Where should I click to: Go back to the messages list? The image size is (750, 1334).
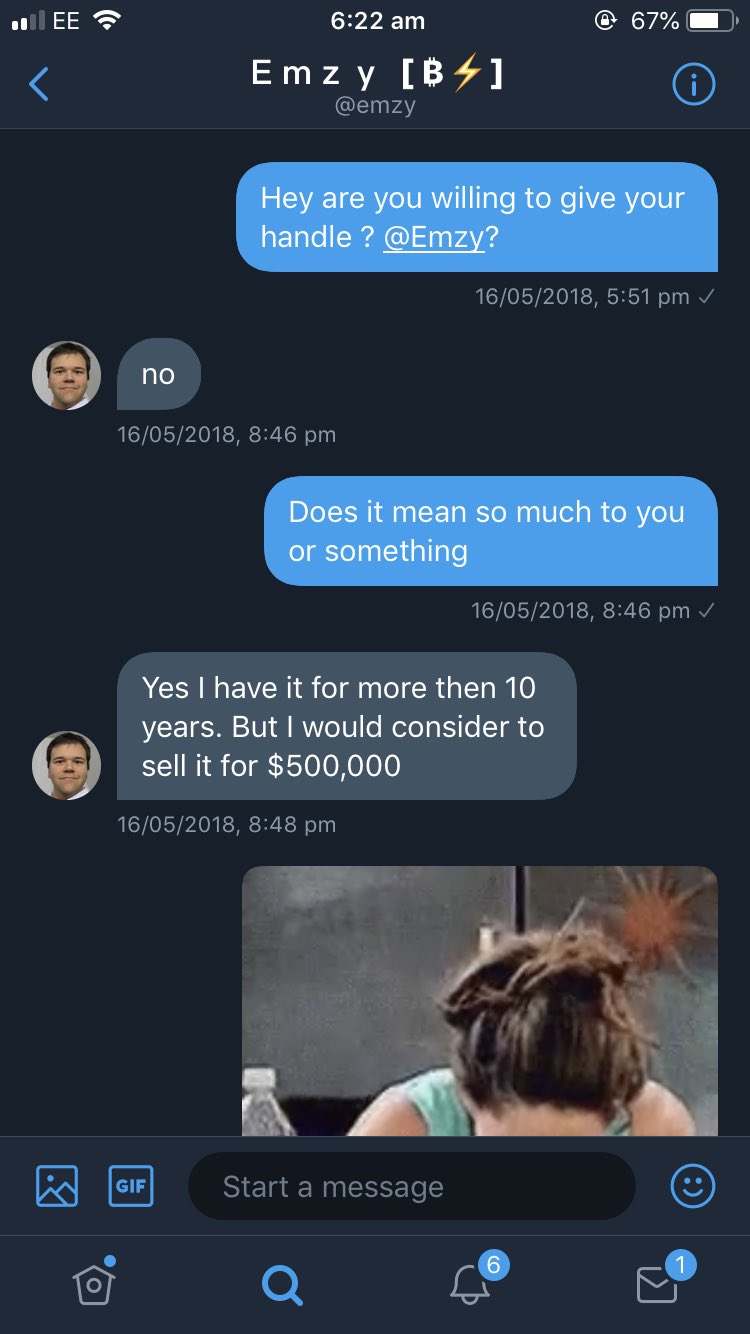click(x=39, y=85)
